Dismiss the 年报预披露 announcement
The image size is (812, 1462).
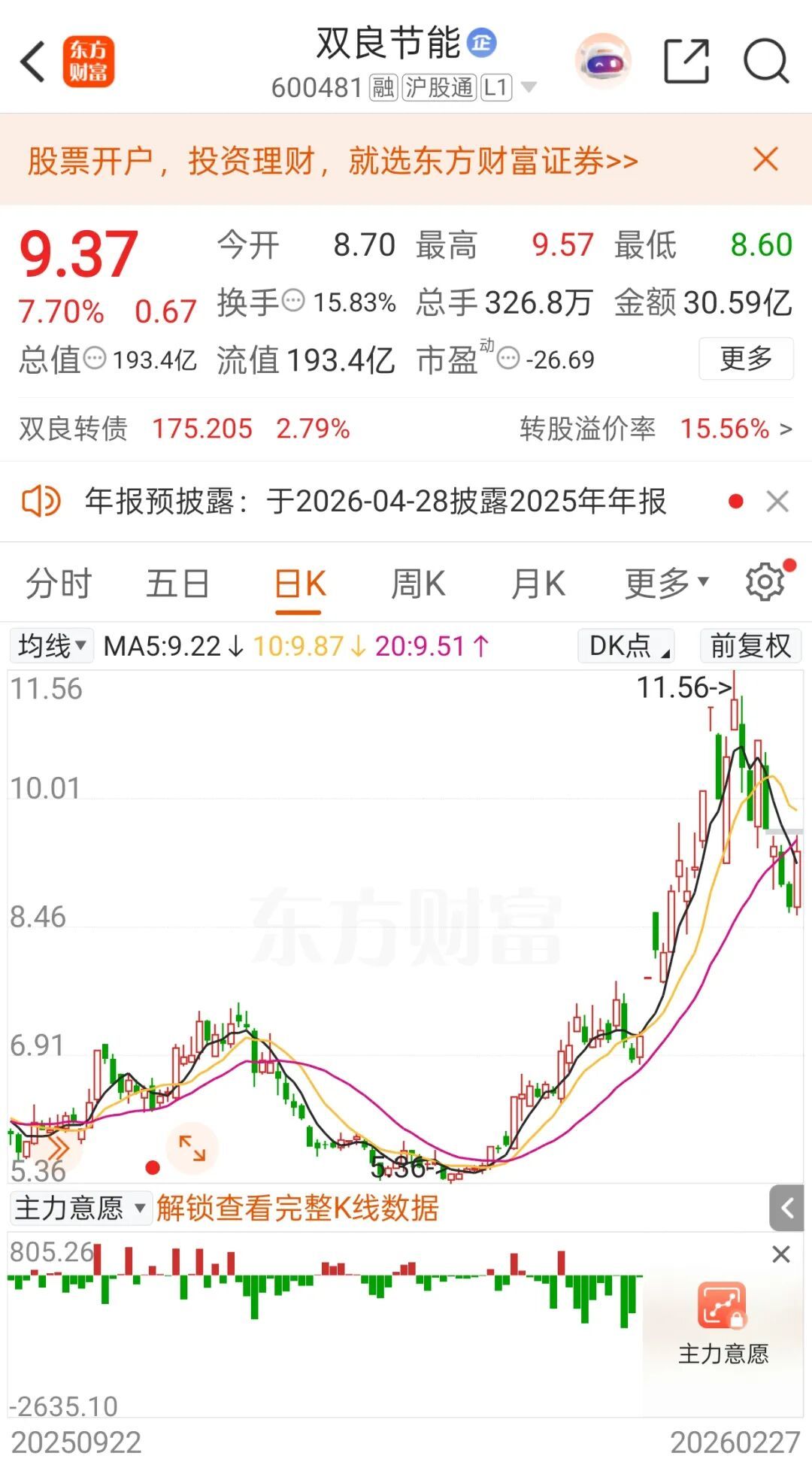(x=777, y=501)
